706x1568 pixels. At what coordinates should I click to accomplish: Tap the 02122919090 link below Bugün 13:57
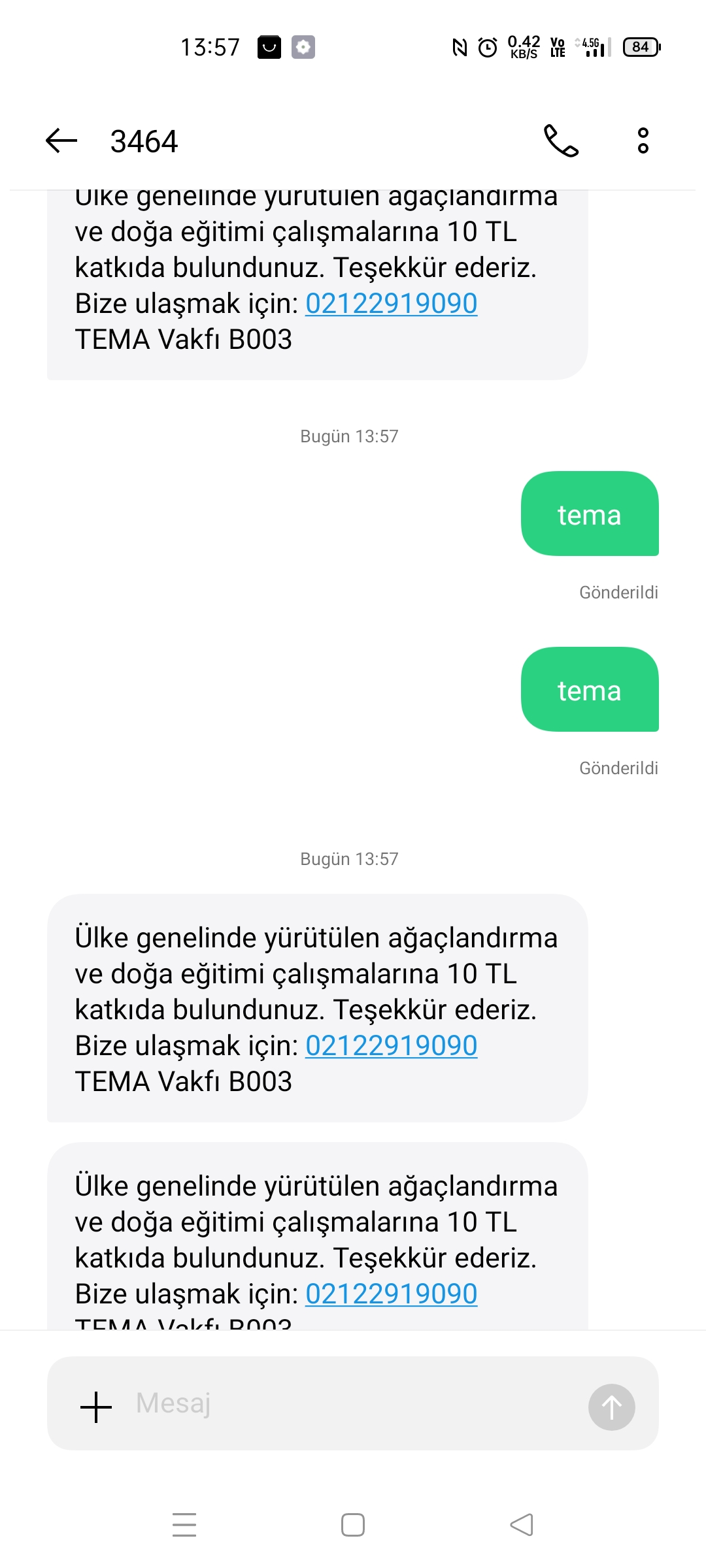tap(391, 1046)
